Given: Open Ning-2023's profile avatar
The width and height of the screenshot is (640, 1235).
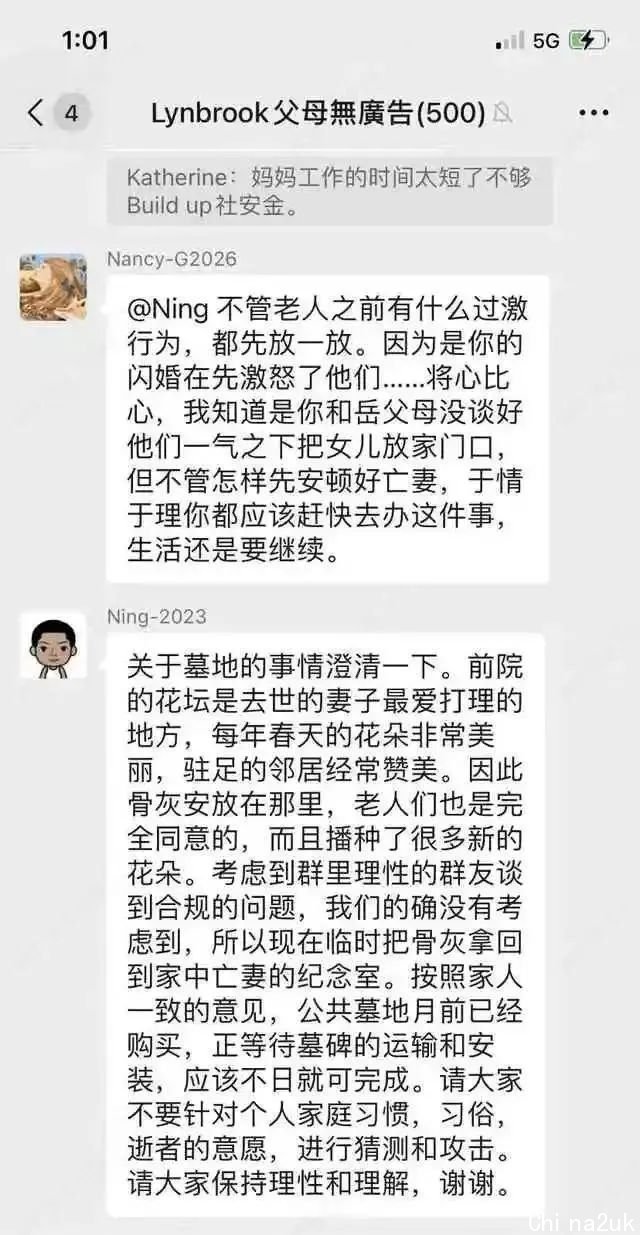Looking at the screenshot, I should [x=53, y=646].
